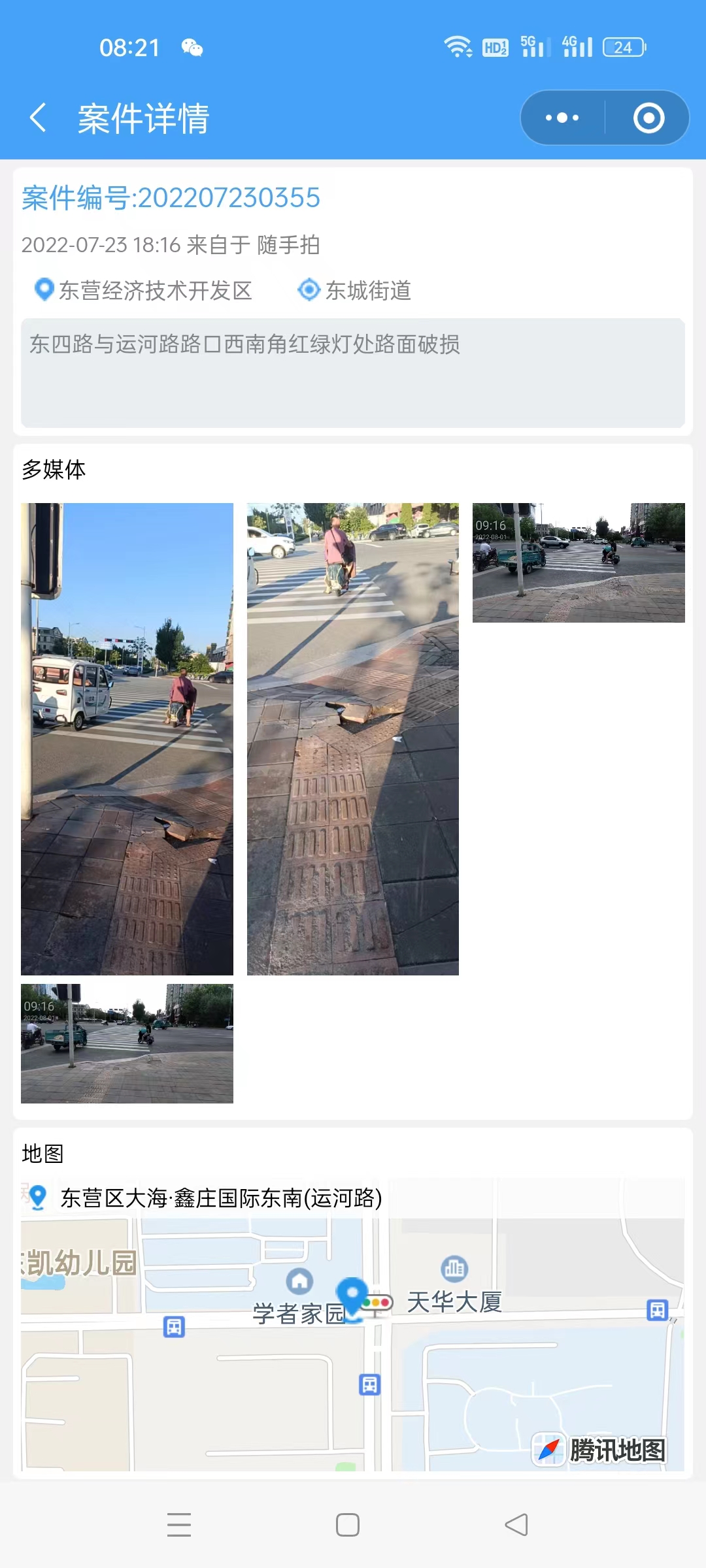Tap the system home button
This screenshot has width=706, height=1568.
pos(348,1525)
